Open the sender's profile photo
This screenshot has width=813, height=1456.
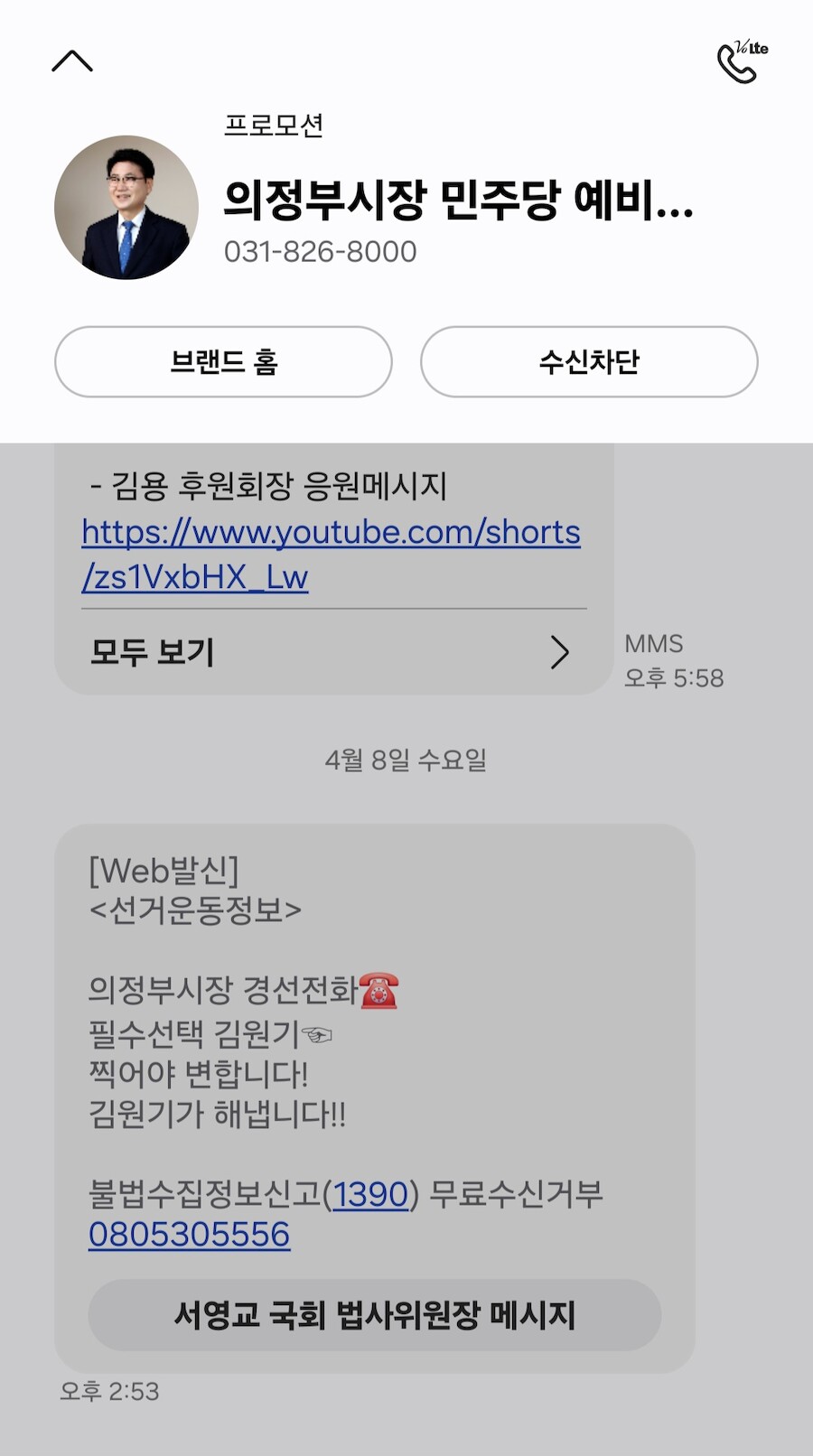point(126,208)
